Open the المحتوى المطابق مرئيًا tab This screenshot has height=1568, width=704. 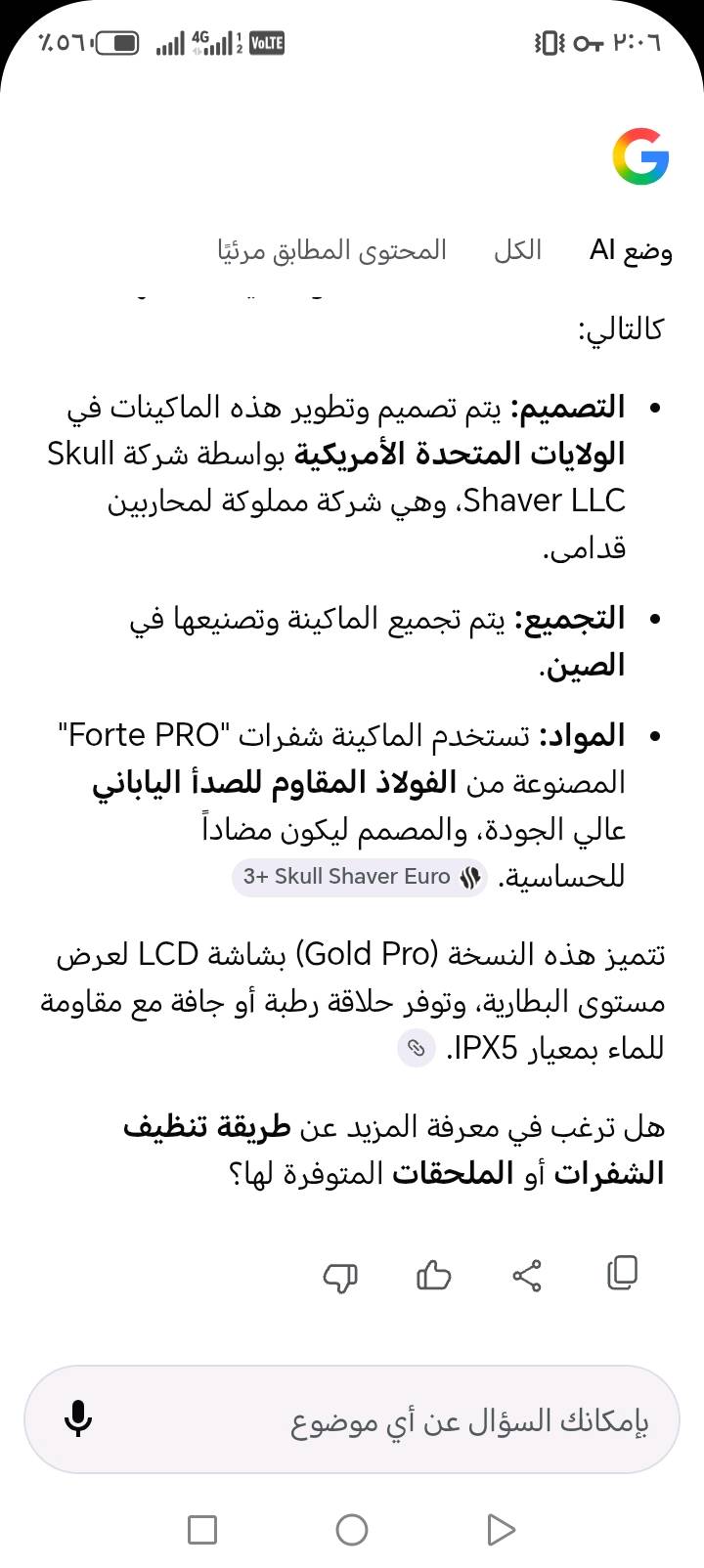click(x=334, y=249)
